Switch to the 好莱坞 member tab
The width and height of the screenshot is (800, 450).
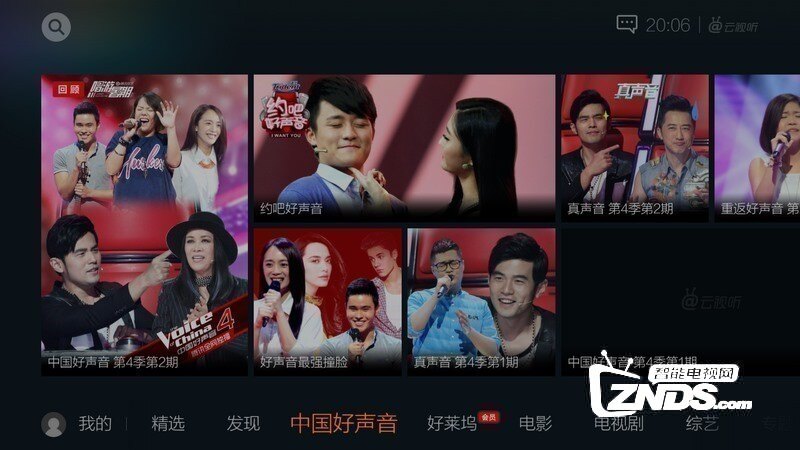coord(451,423)
